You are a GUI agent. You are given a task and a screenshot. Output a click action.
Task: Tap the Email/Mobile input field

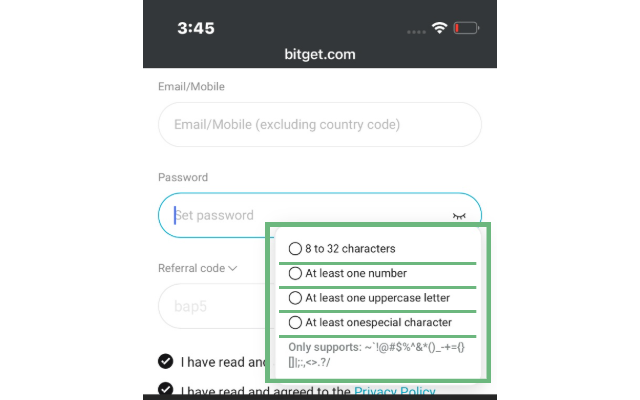(x=319, y=125)
